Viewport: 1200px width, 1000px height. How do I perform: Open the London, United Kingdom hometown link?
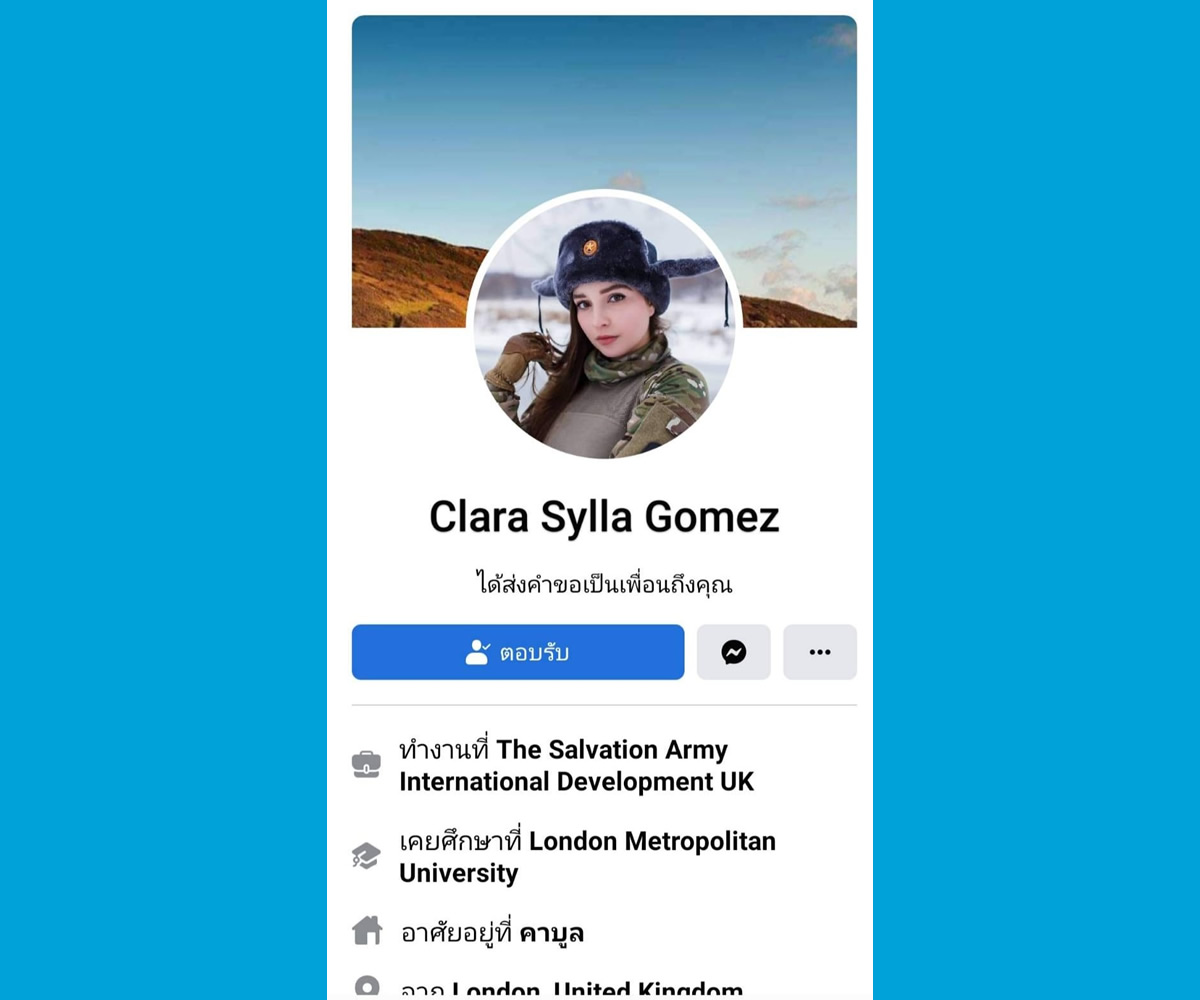coord(597,990)
